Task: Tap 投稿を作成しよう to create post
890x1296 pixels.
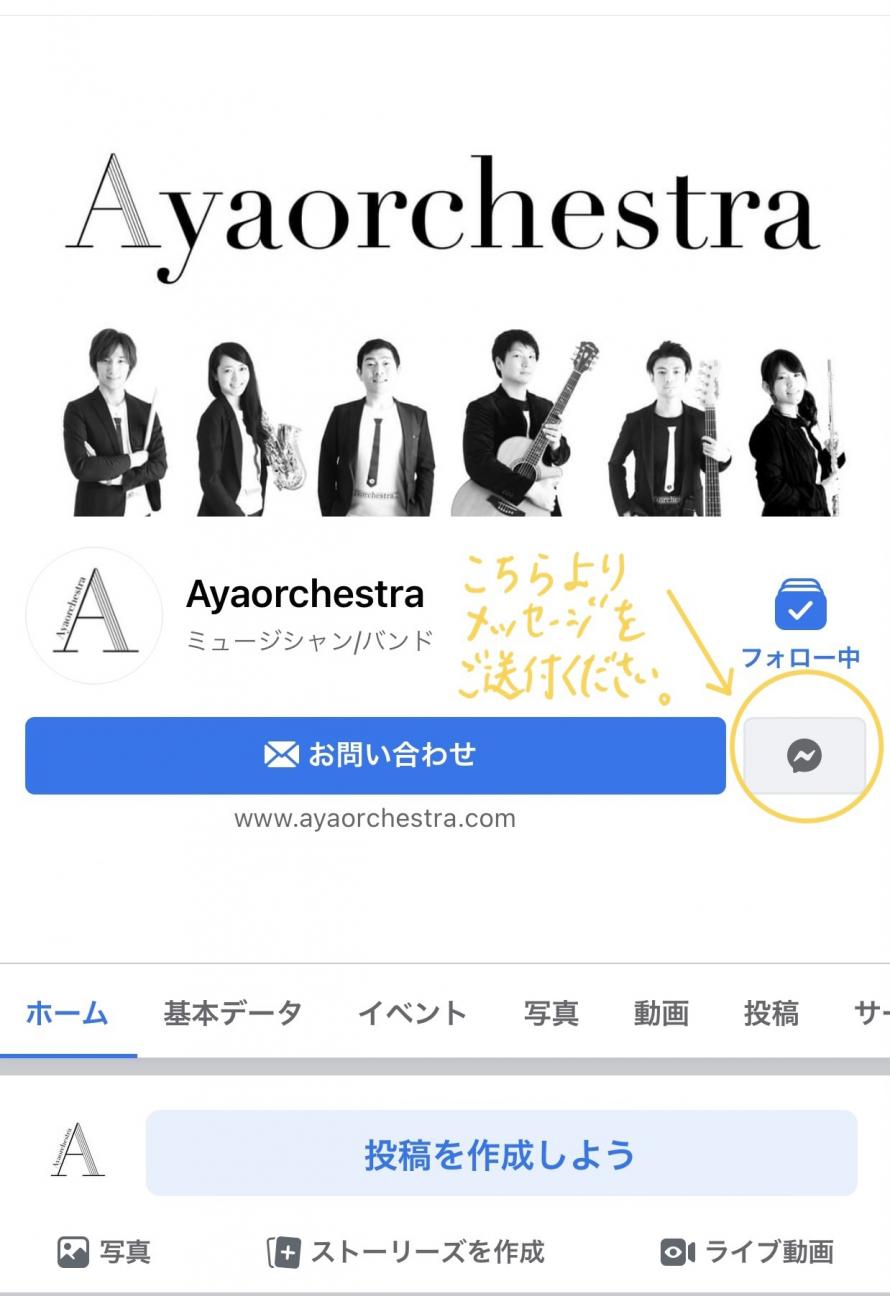Action: click(x=500, y=1153)
